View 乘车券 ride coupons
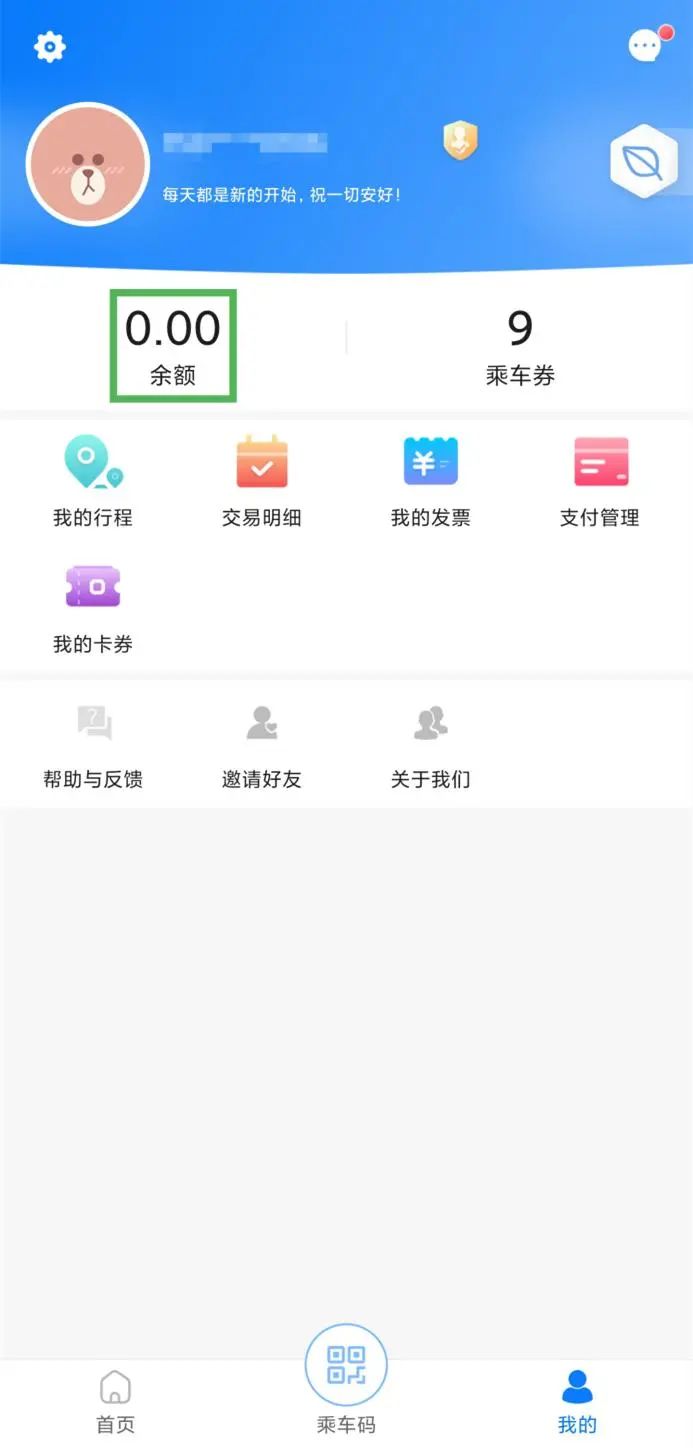The image size is (693, 1448). coord(519,346)
